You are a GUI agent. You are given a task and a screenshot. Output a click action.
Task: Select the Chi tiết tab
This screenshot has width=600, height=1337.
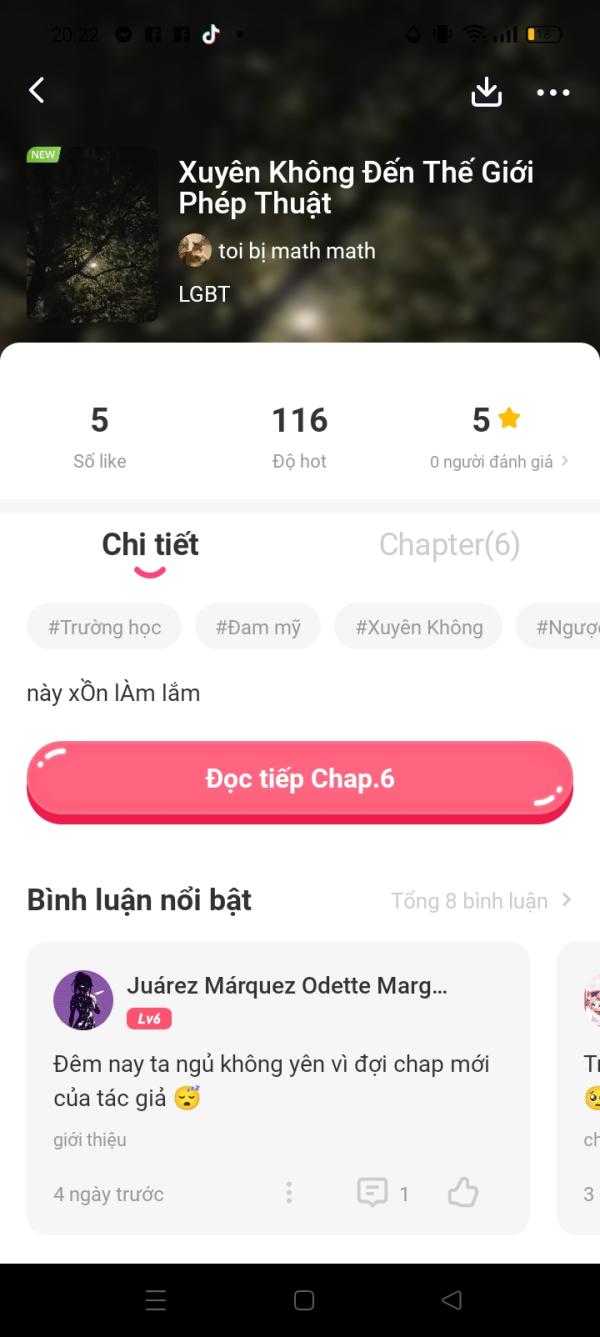pyautogui.click(x=150, y=544)
